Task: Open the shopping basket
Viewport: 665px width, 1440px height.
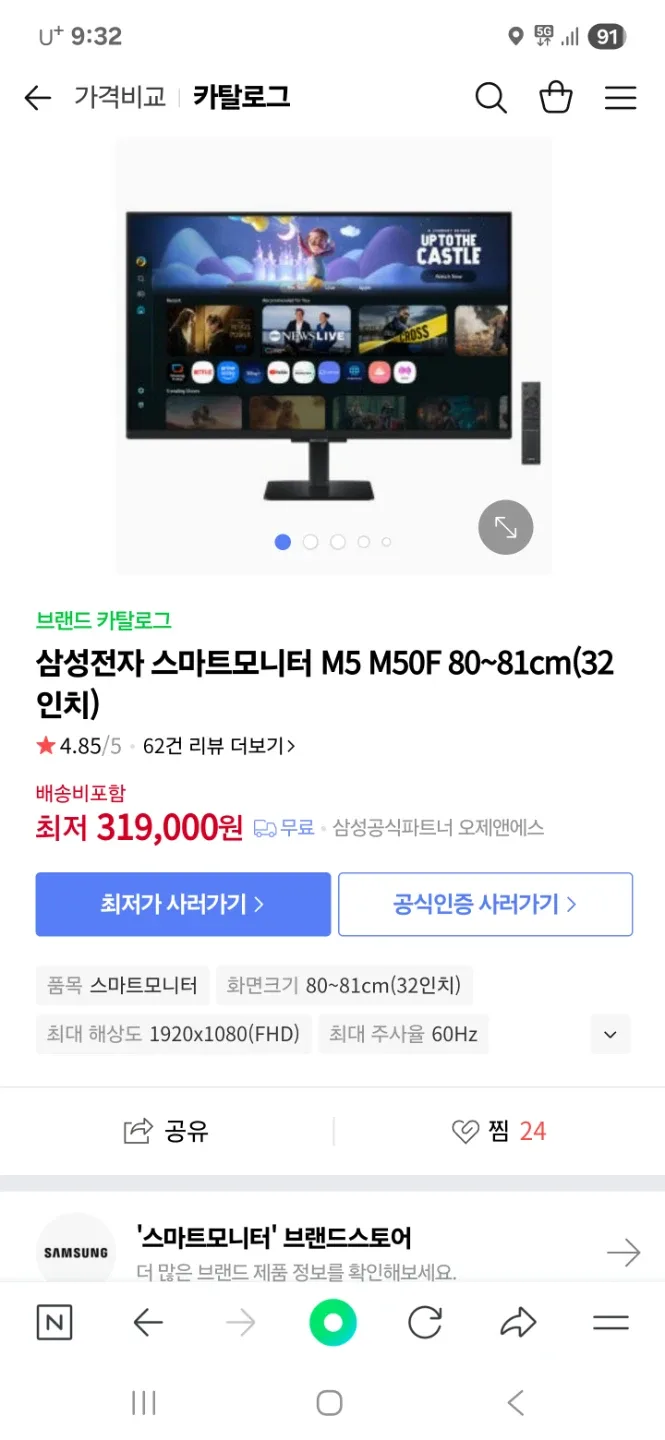Action: click(x=556, y=98)
